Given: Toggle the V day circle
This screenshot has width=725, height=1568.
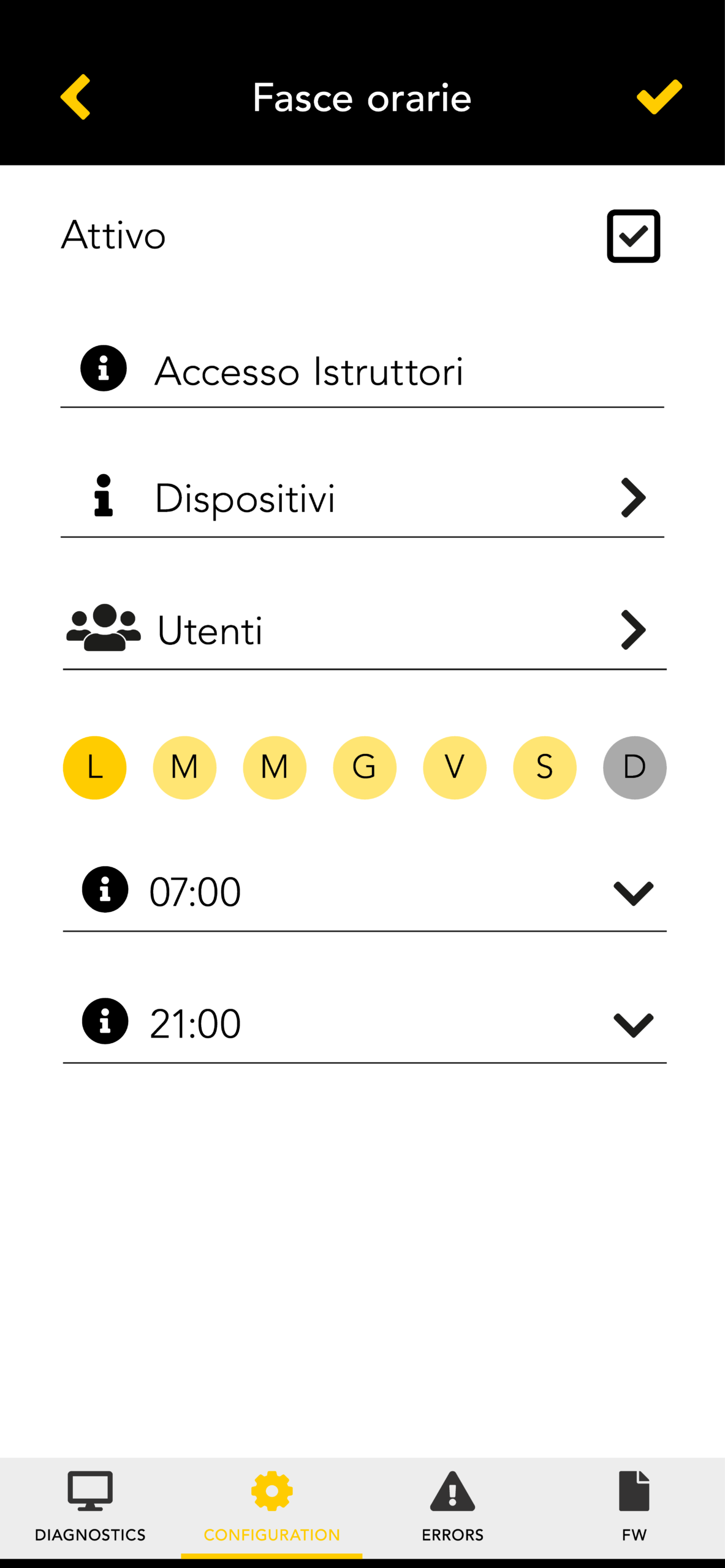Looking at the screenshot, I should (454, 767).
